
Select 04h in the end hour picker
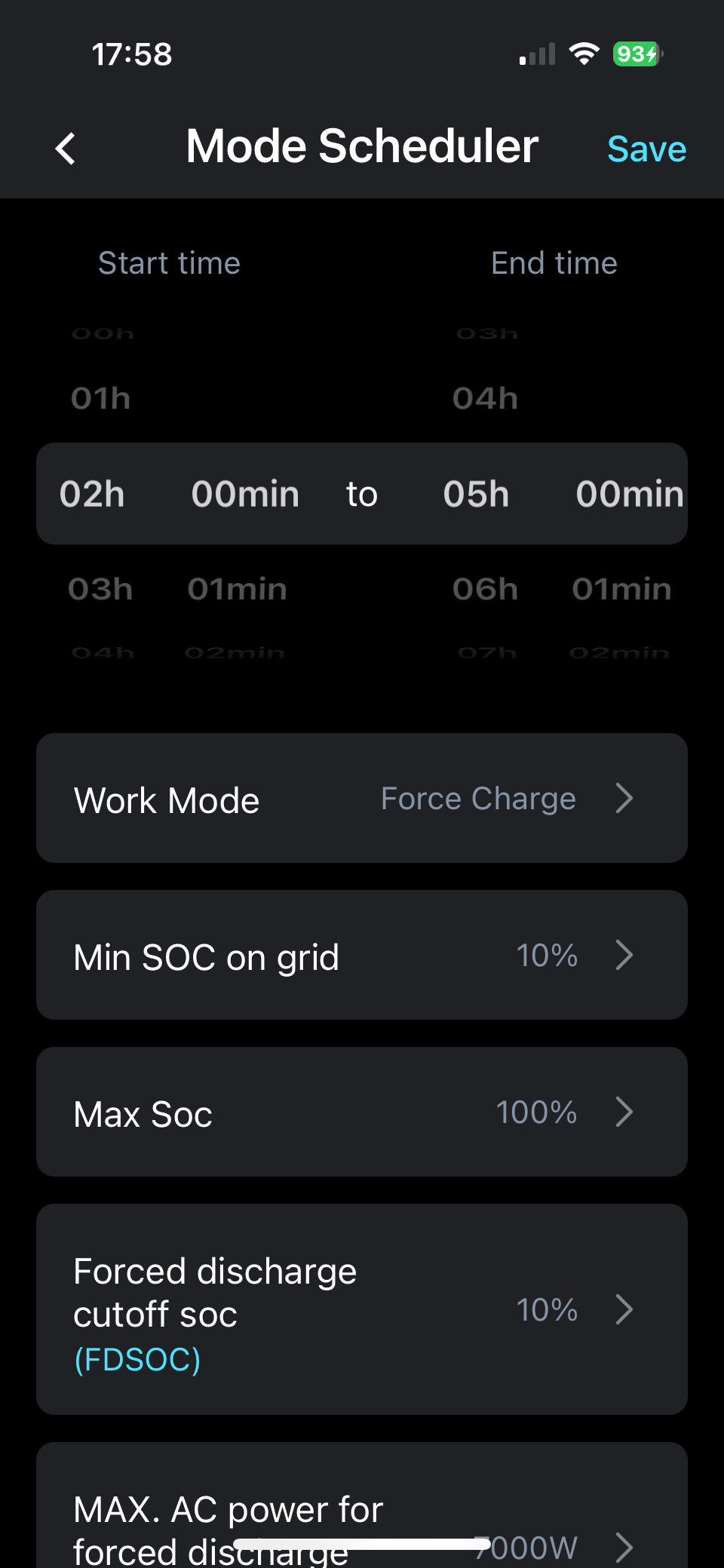[x=485, y=398]
